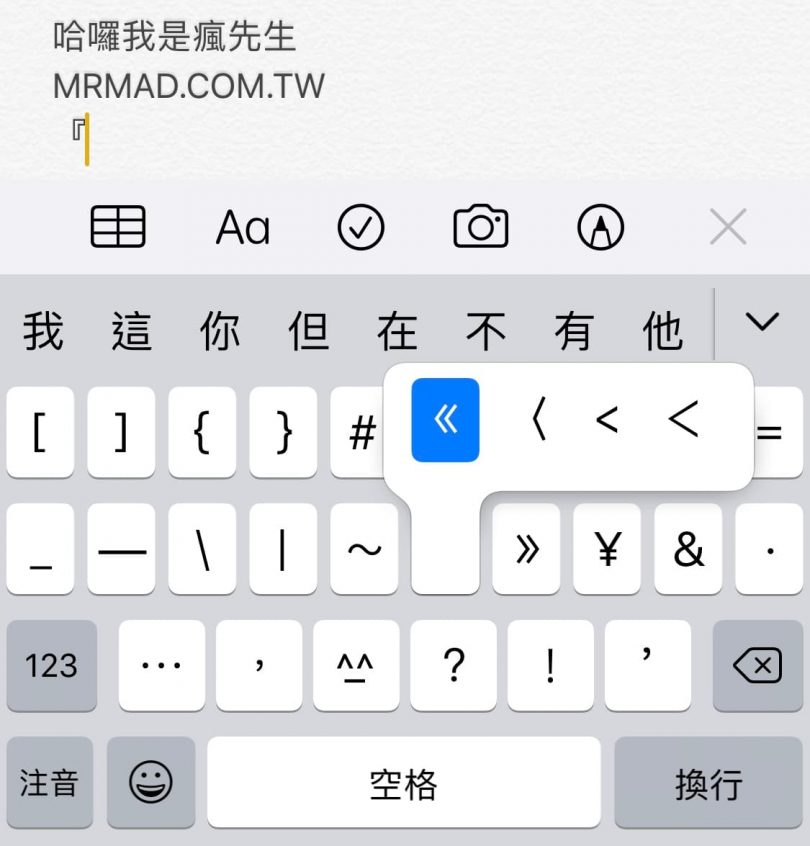Viewport: 810px width, 846px height.
Task: Open the camera to add a photo
Action: [x=481, y=228]
